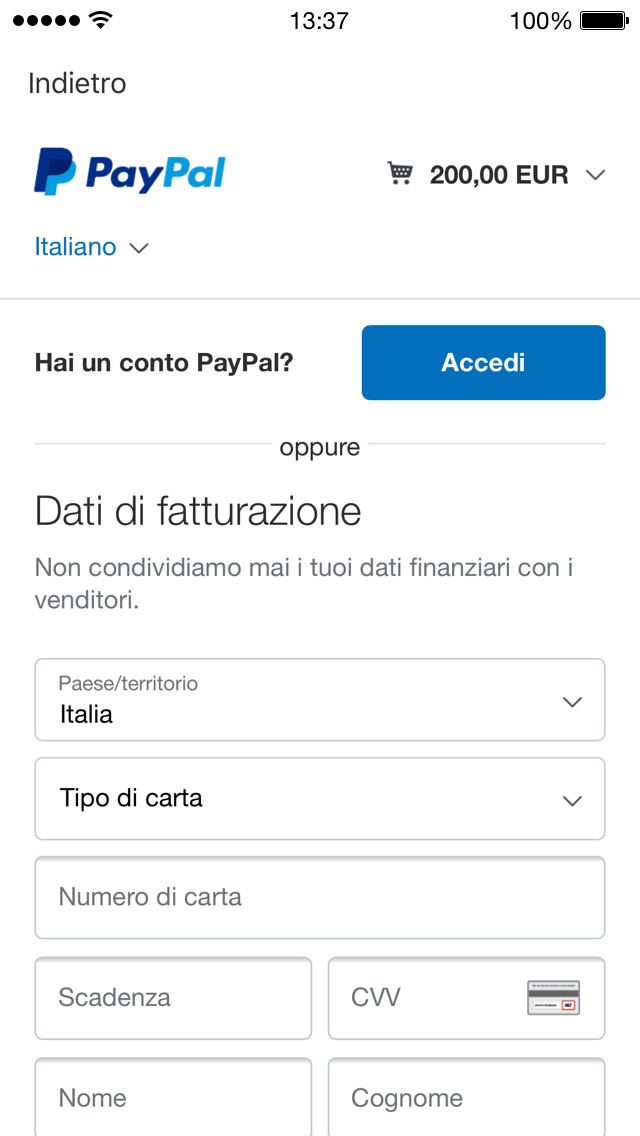Focus the Cognome field
Image resolution: width=640 pixels, height=1136 pixels.
pyautogui.click(x=467, y=1097)
